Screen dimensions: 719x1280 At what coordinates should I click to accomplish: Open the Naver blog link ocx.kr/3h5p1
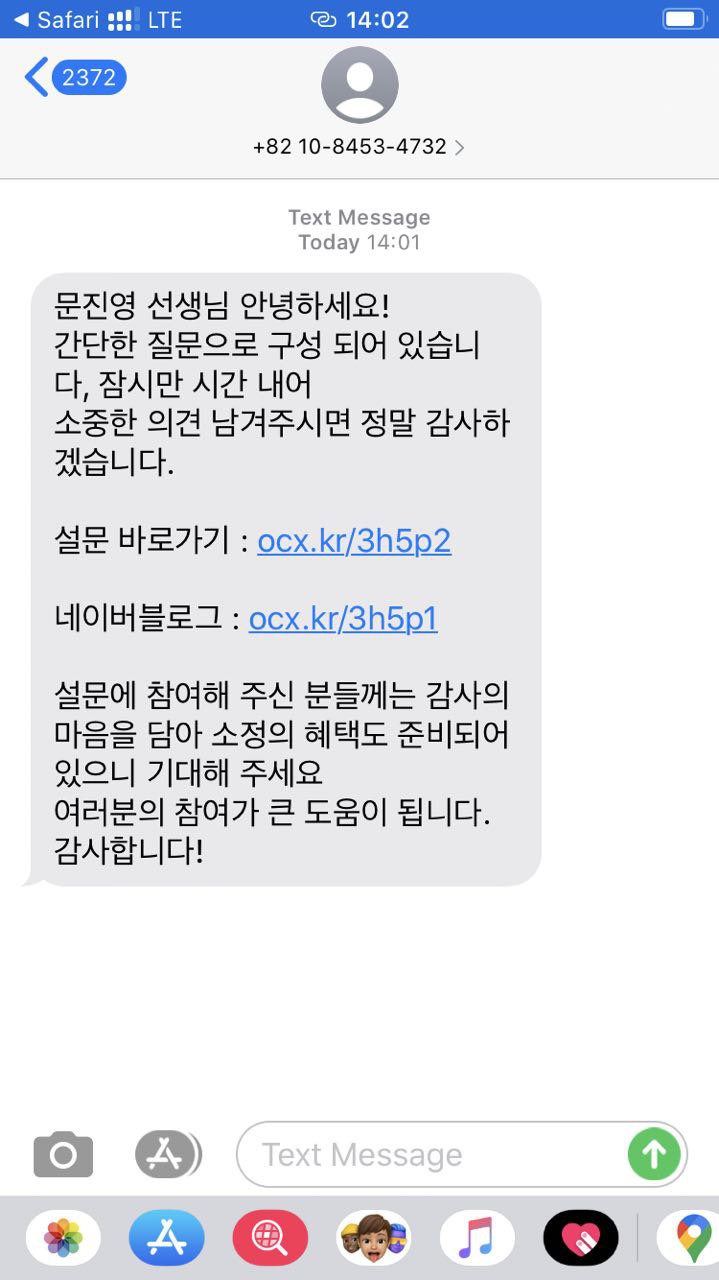(x=343, y=619)
